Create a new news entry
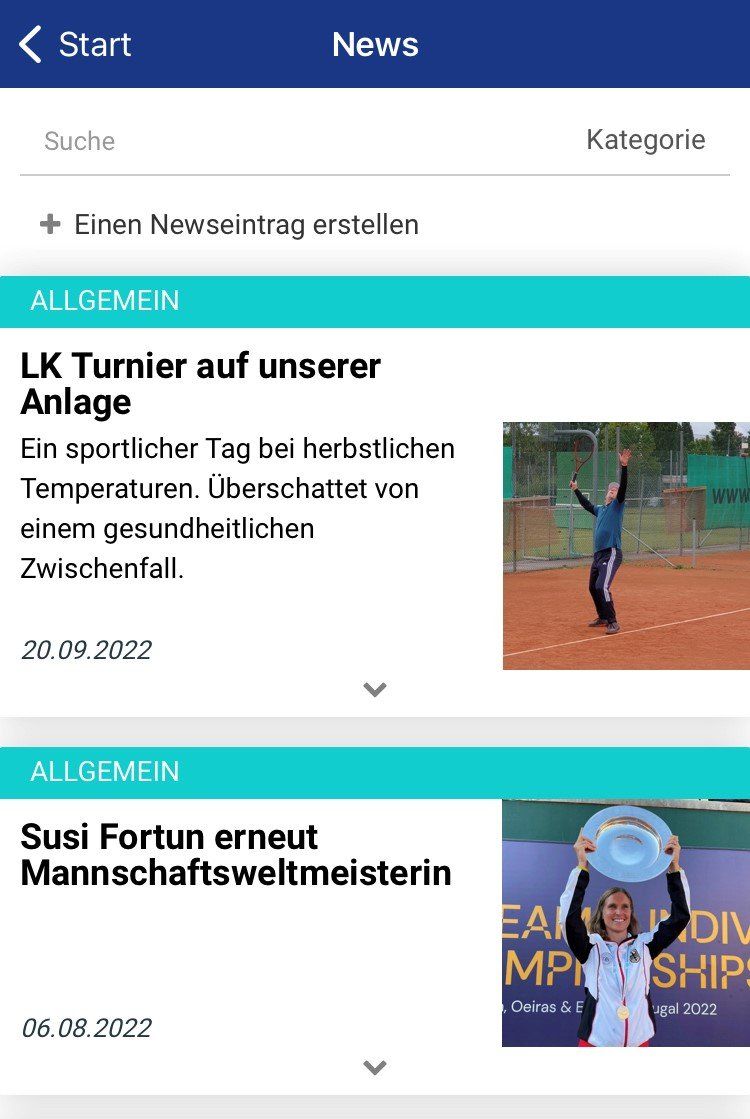 (x=230, y=225)
